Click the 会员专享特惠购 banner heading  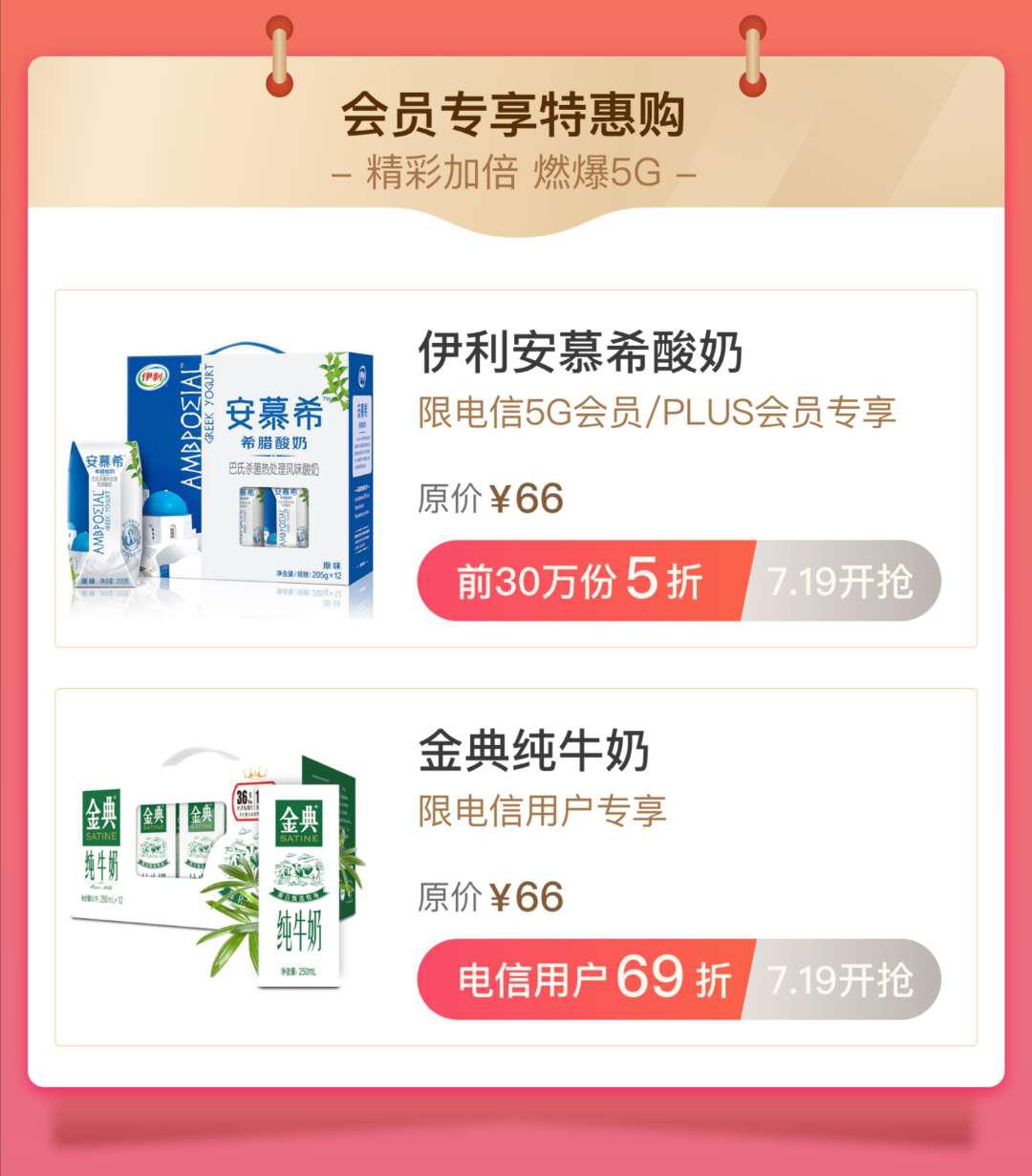pos(516,115)
